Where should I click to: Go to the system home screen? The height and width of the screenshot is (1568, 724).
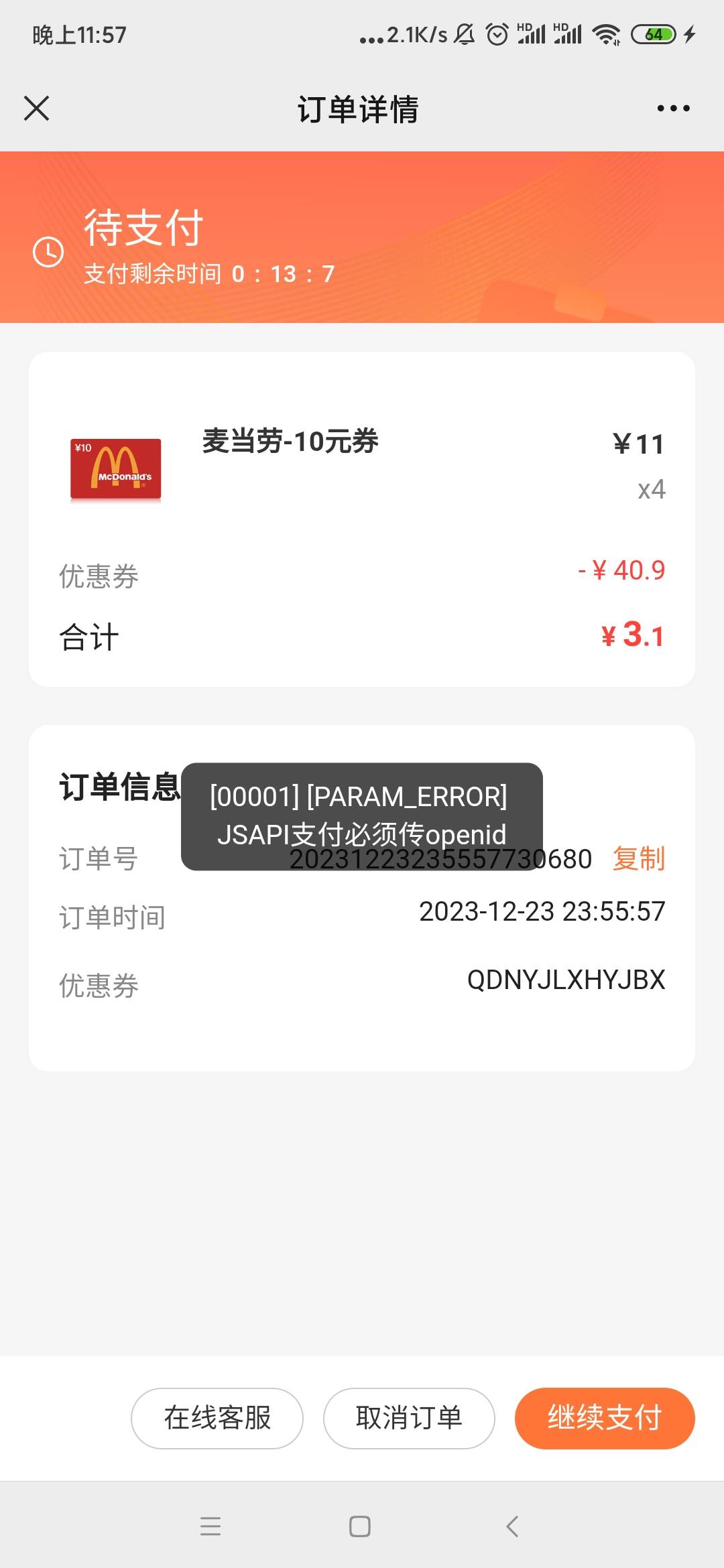tap(360, 1526)
